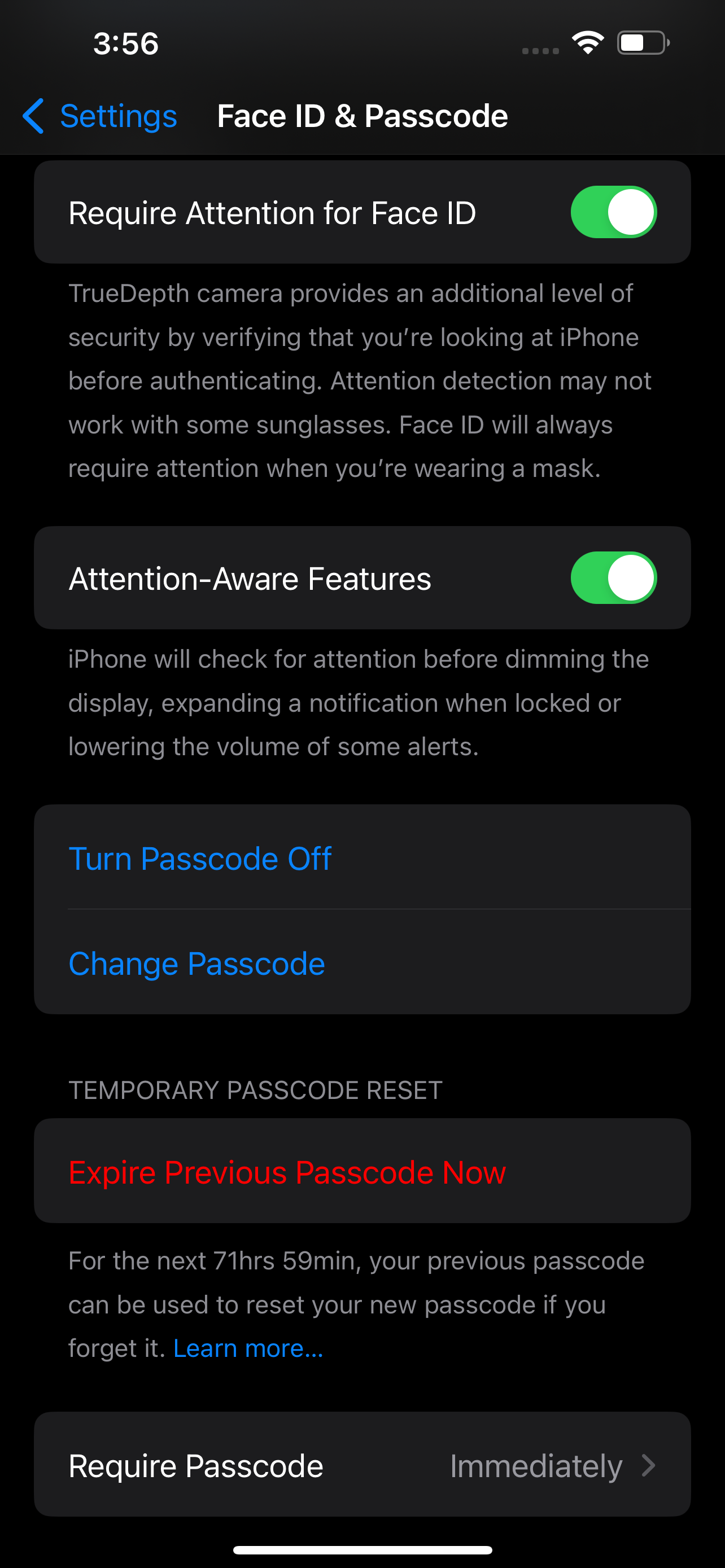The width and height of the screenshot is (725, 1568).
Task: Tap the Face ID & Passcode title
Action: (x=361, y=115)
